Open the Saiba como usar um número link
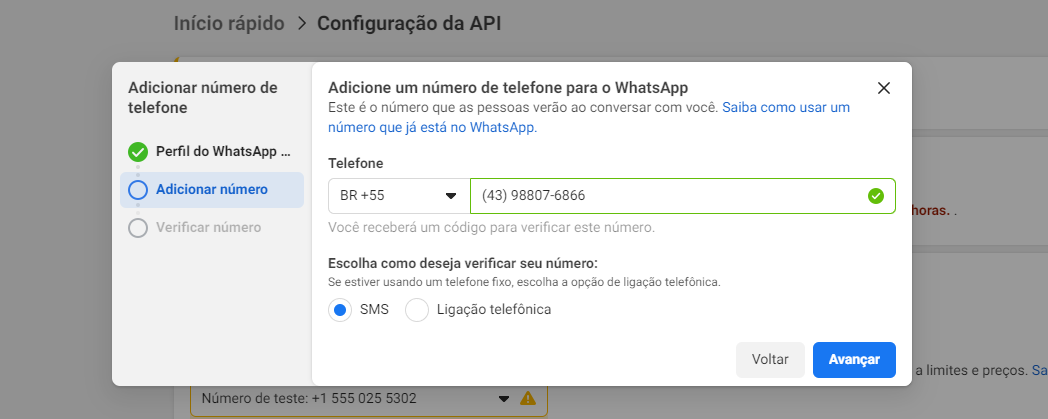This screenshot has width=1048, height=419. [x=785, y=107]
